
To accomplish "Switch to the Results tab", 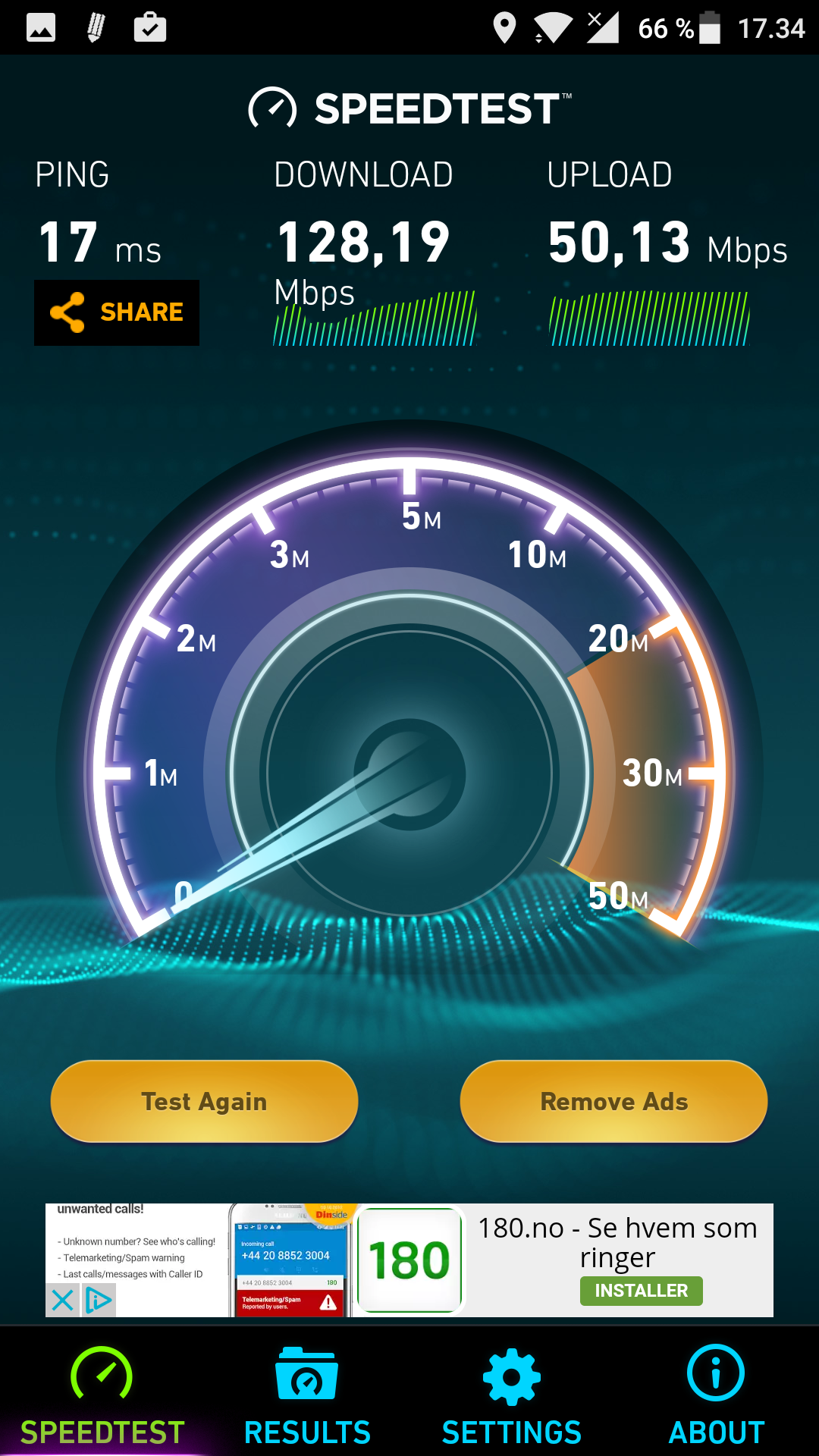I will (x=307, y=1395).
